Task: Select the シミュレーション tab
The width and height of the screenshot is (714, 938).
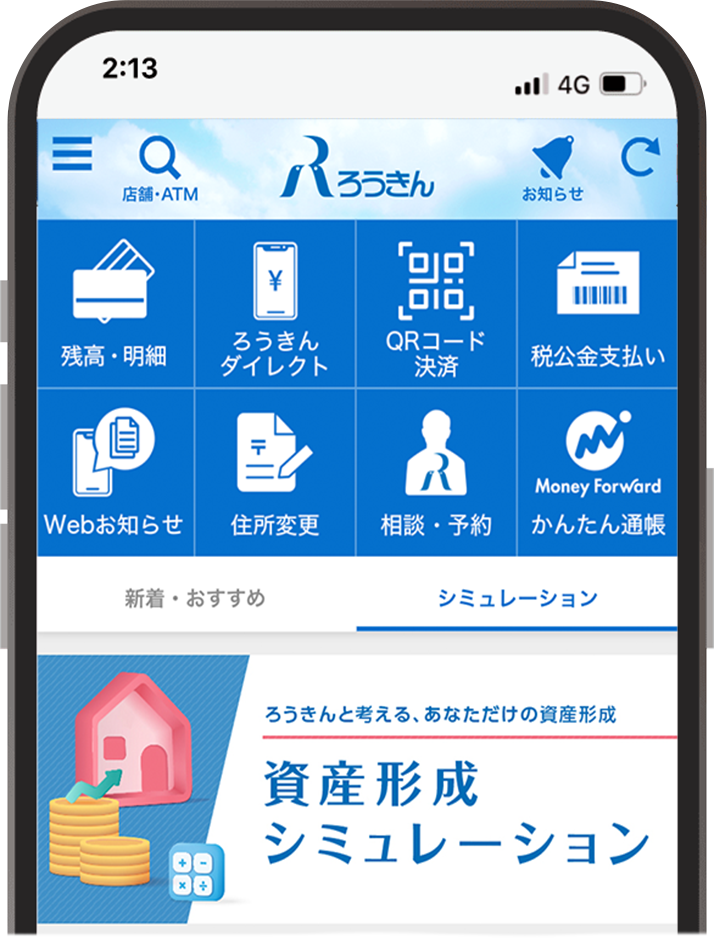Action: [x=517, y=599]
